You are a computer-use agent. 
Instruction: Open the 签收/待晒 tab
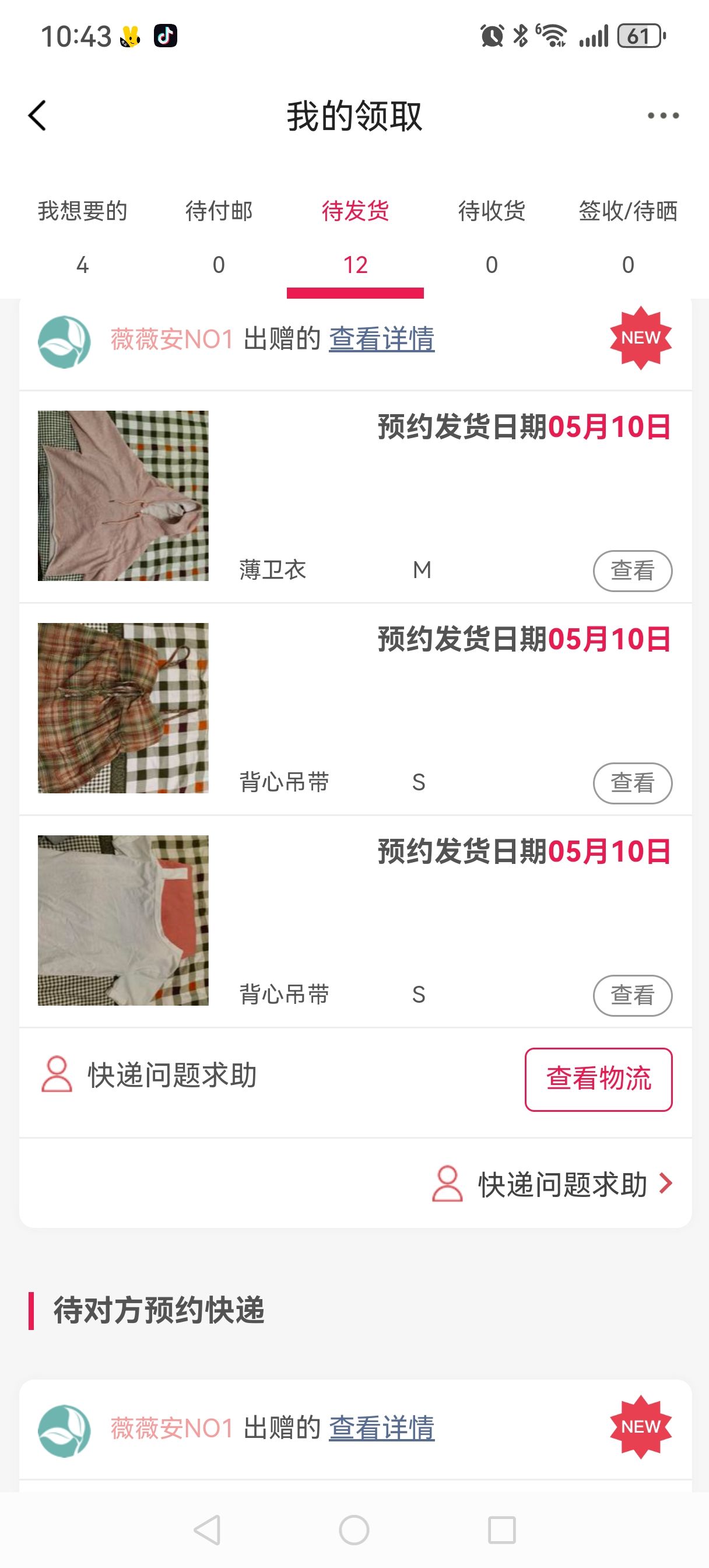pos(628,237)
